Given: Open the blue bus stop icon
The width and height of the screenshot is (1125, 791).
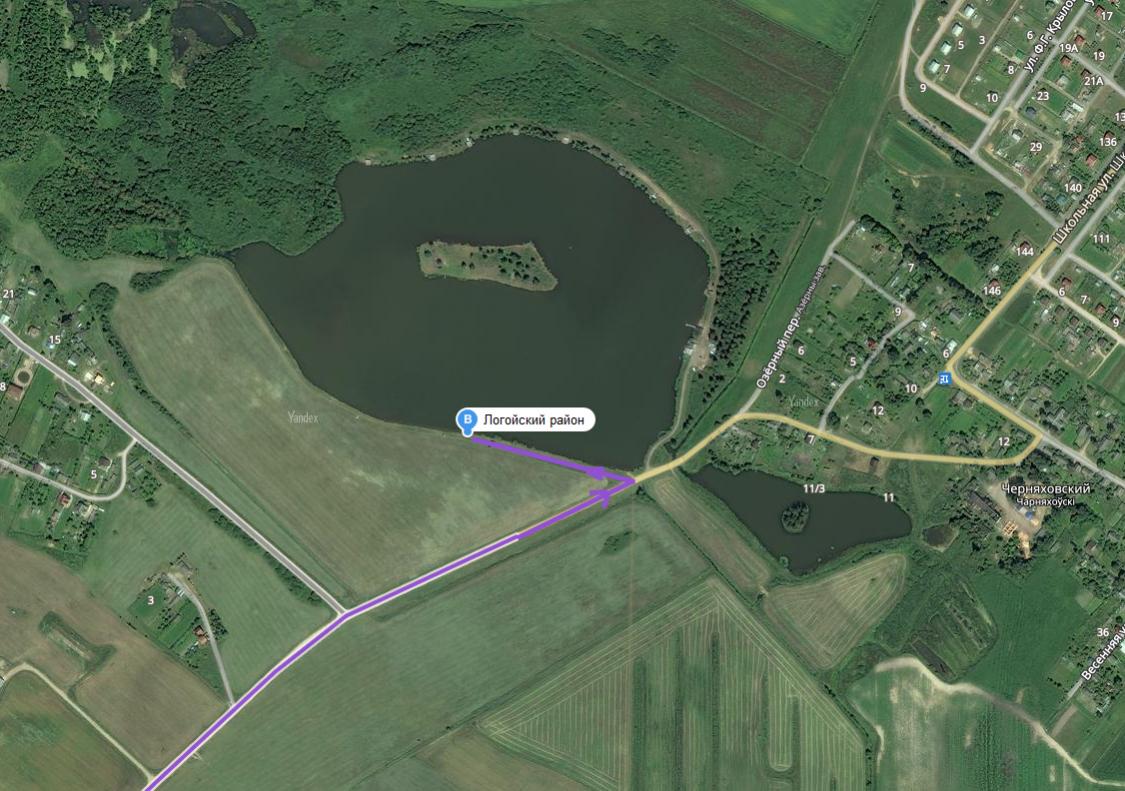Looking at the screenshot, I should [x=944, y=378].
